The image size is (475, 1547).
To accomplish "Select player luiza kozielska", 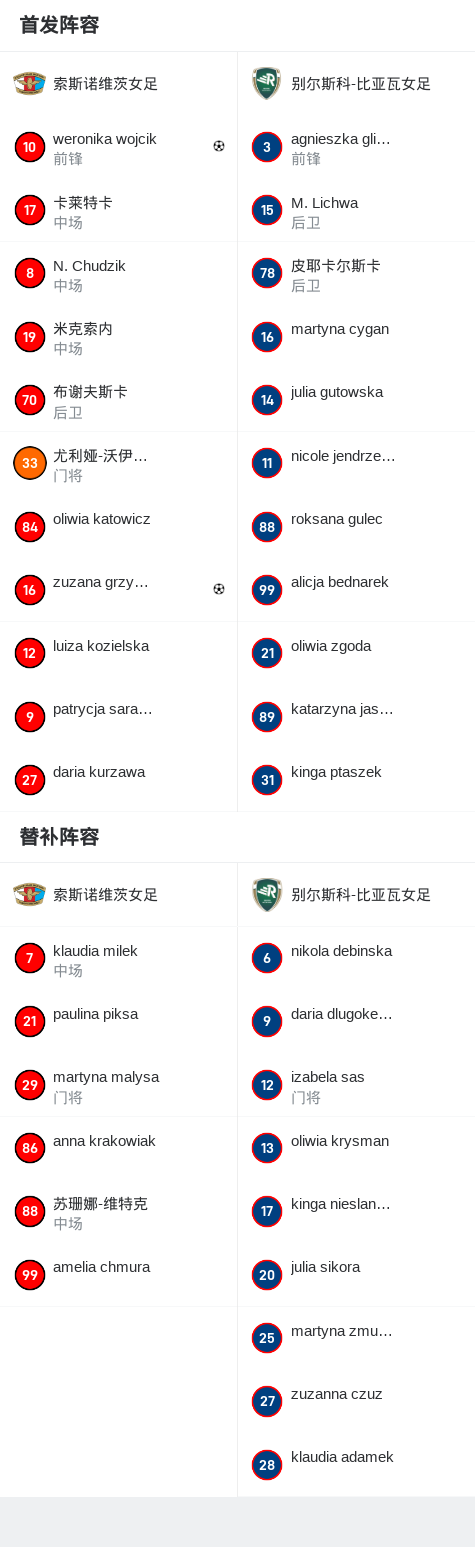I will pos(118,654).
